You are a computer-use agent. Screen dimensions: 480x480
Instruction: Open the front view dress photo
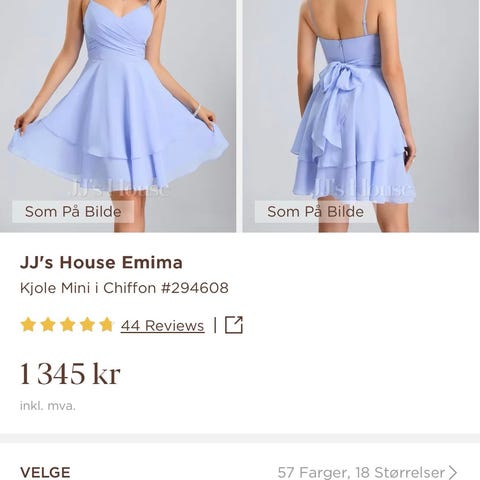118,116
